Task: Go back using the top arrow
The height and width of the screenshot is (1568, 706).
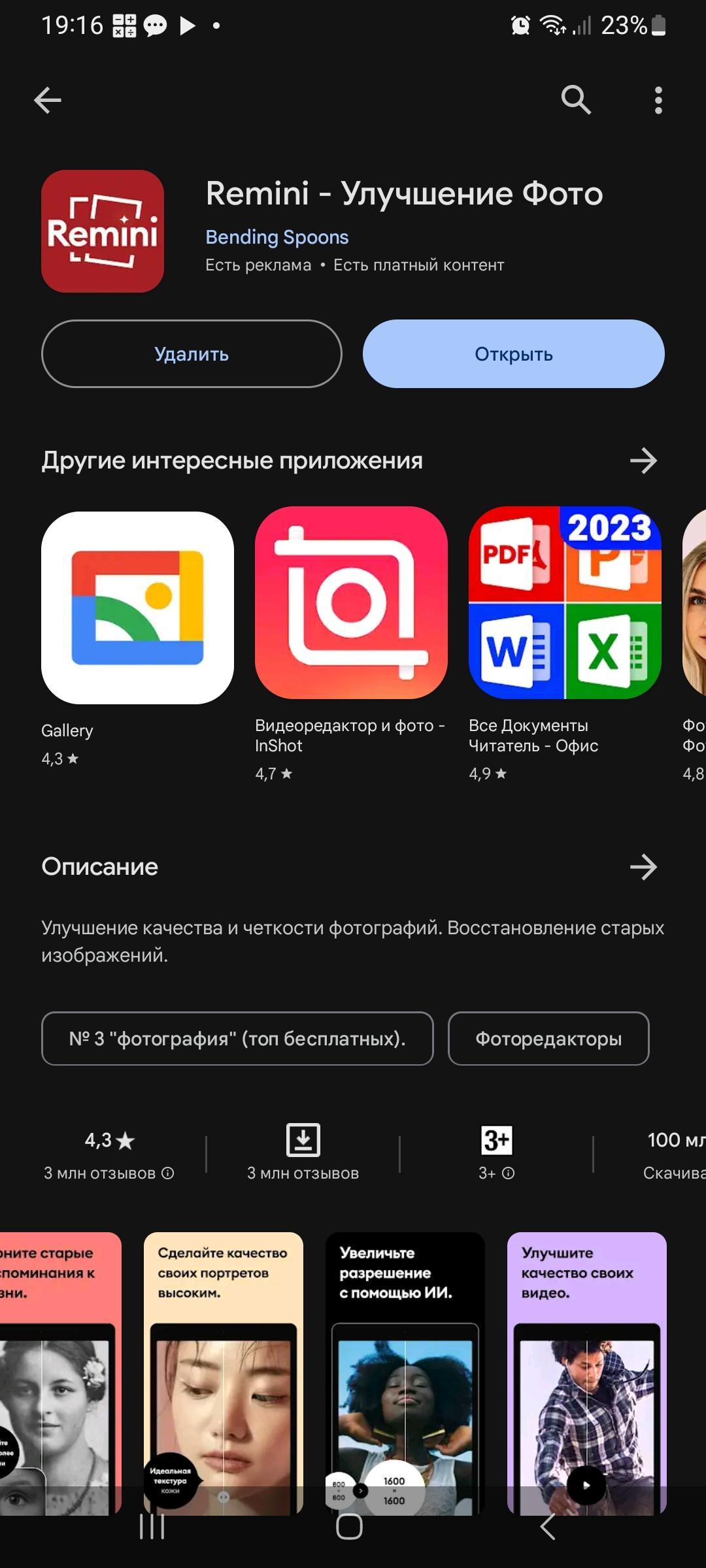Action: coord(48,100)
